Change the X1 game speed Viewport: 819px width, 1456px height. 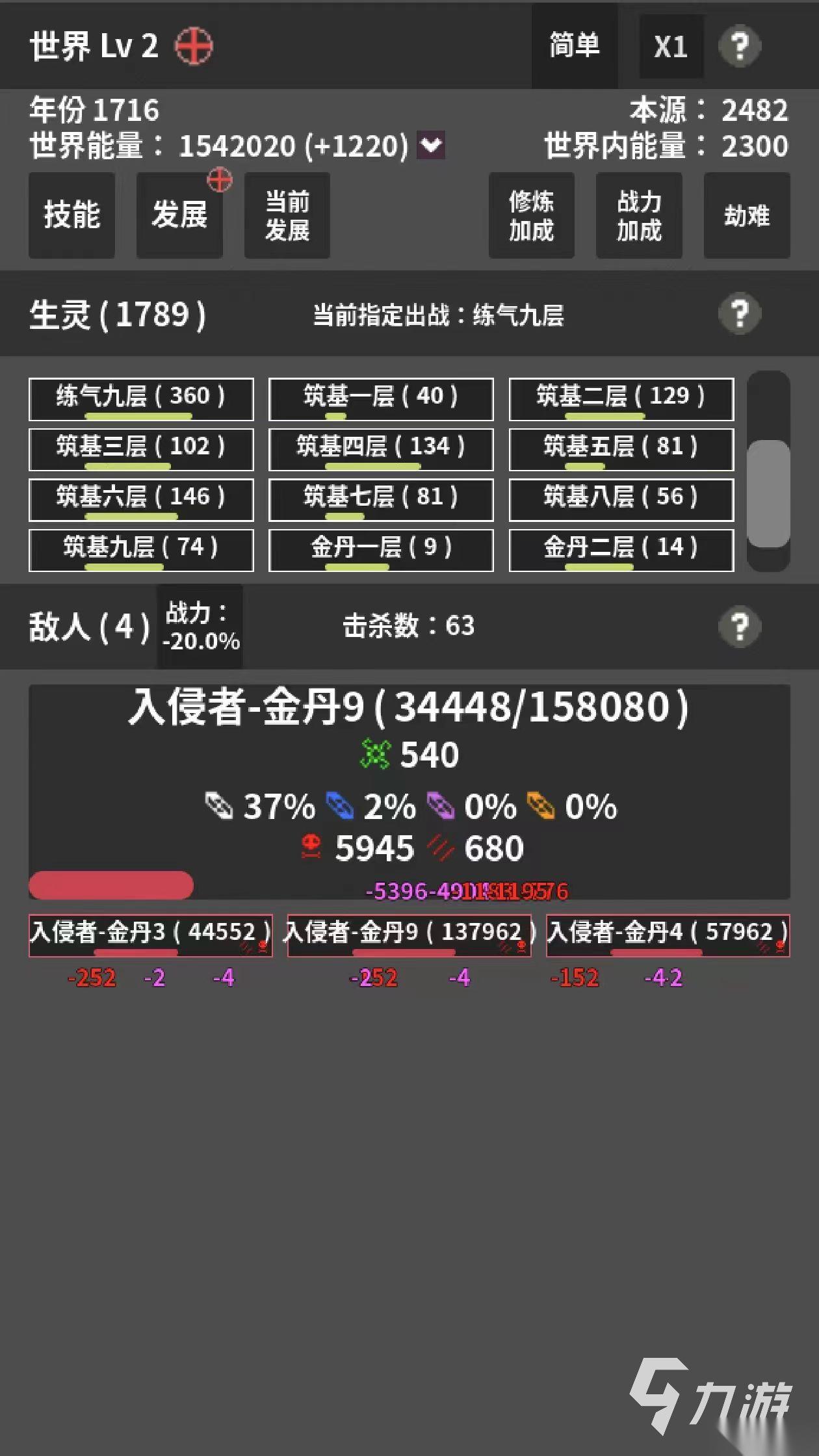(x=671, y=47)
